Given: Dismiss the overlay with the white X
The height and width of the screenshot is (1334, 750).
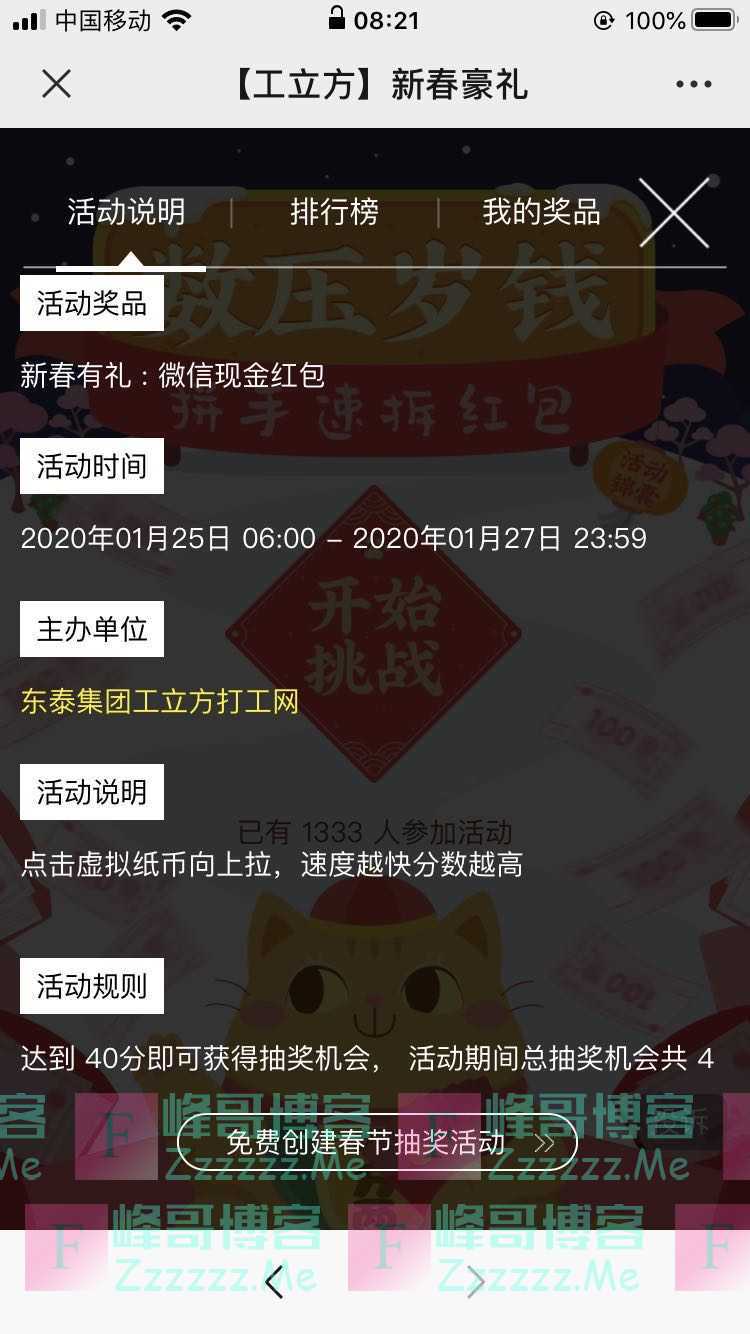Looking at the screenshot, I should click(x=675, y=213).
